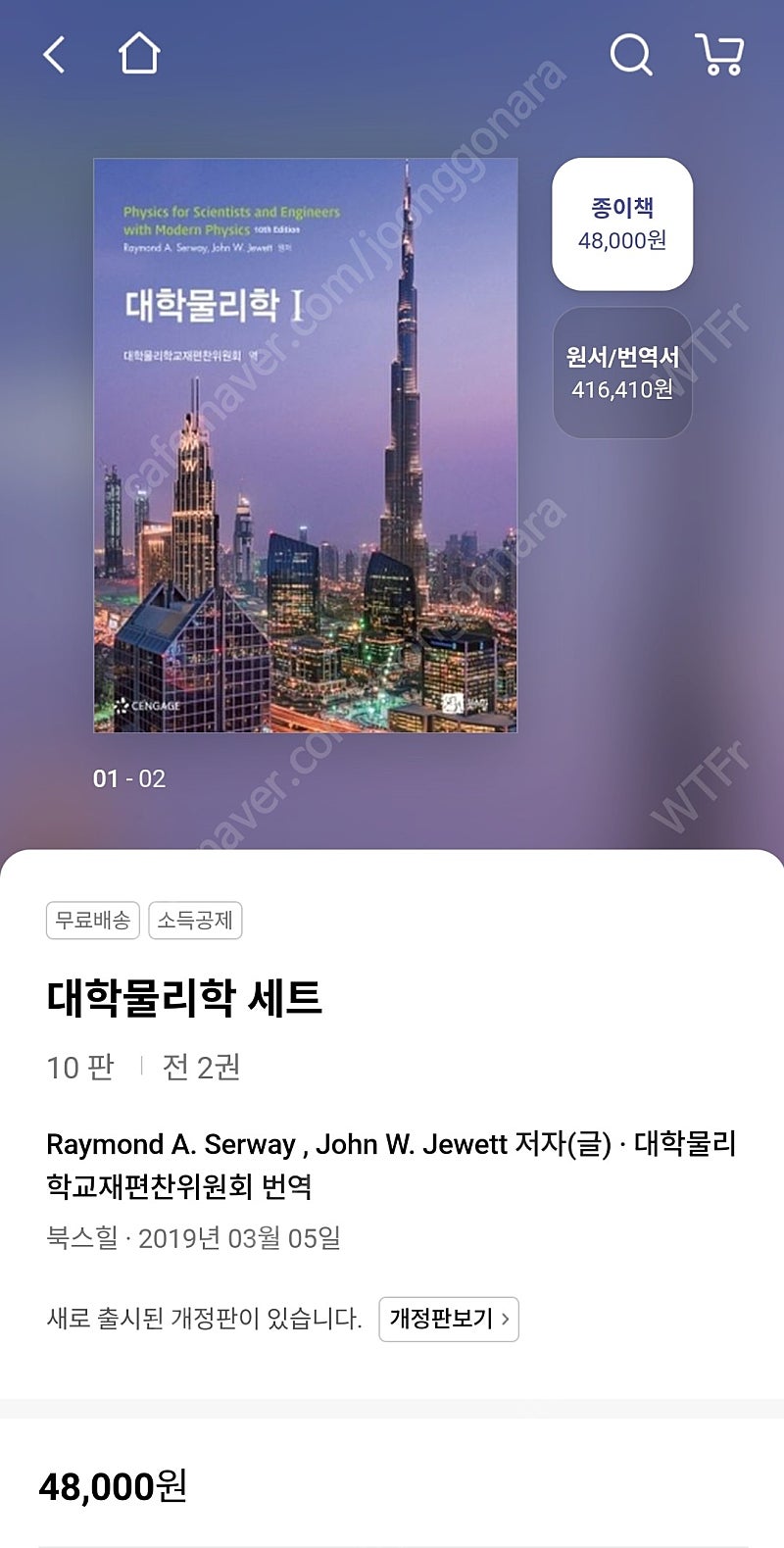Go back with the arrow icon
This screenshot has width=784, height=1548.
55,55
